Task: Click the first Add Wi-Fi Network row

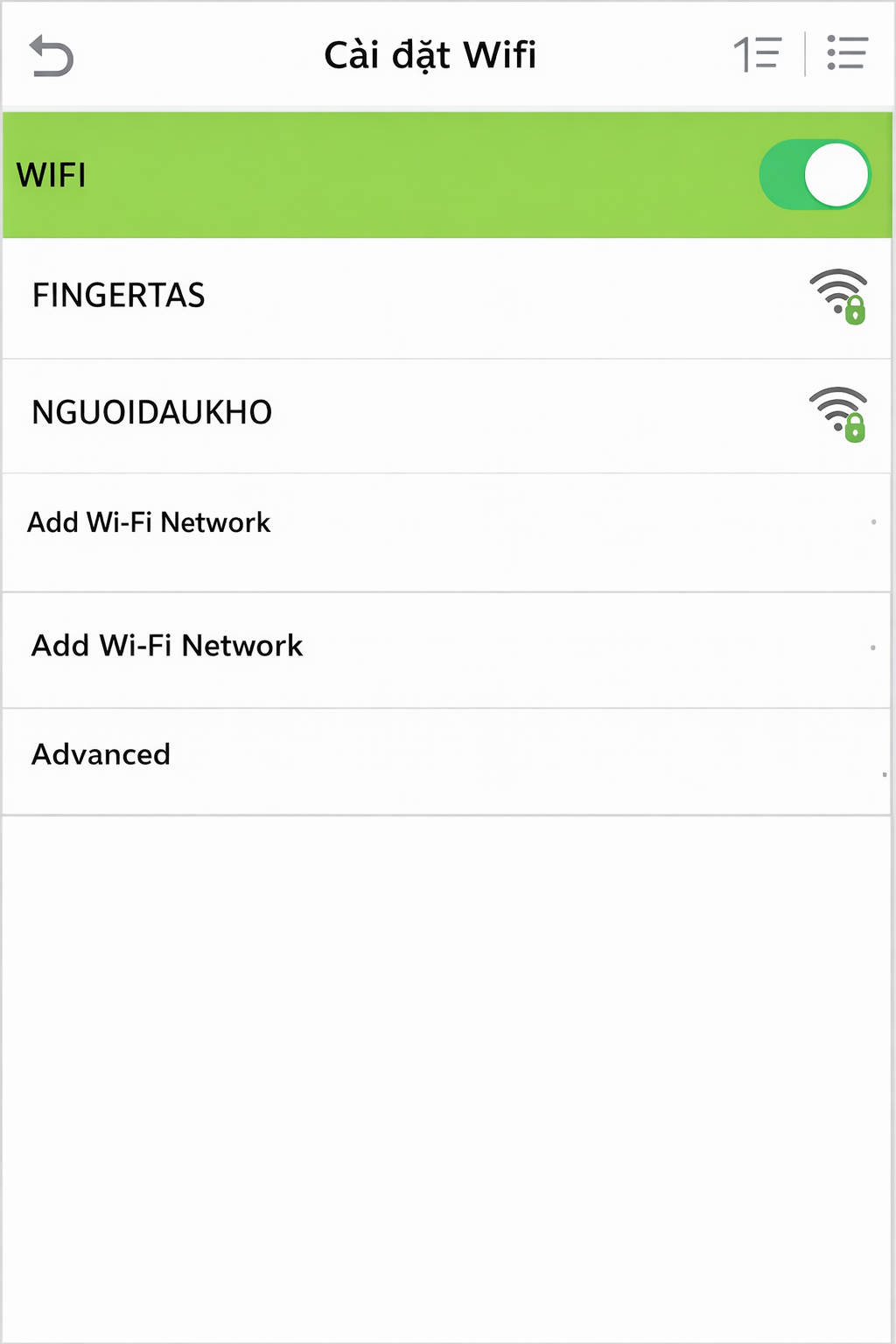Action: 150,522
